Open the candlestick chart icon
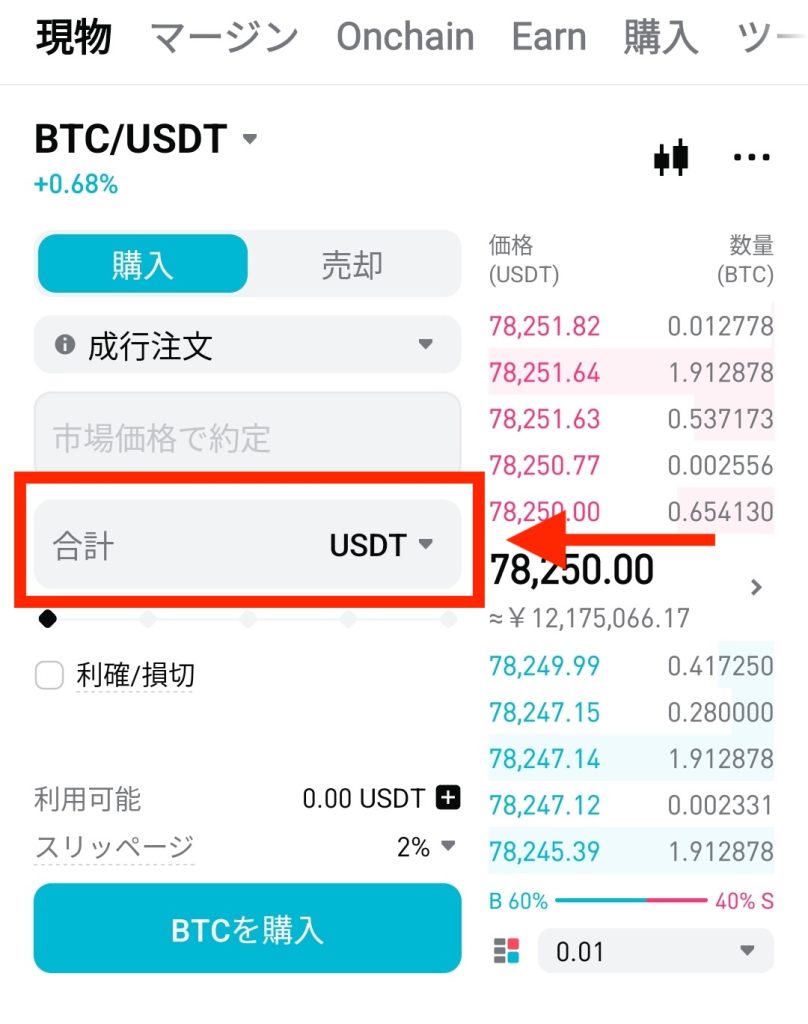 672,158
